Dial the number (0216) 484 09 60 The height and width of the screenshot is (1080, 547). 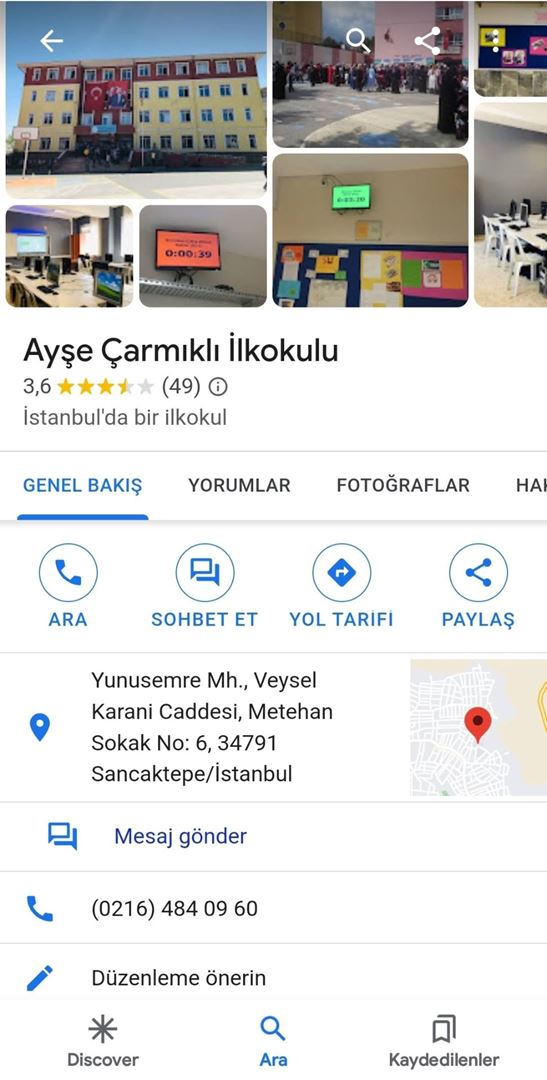274,908
